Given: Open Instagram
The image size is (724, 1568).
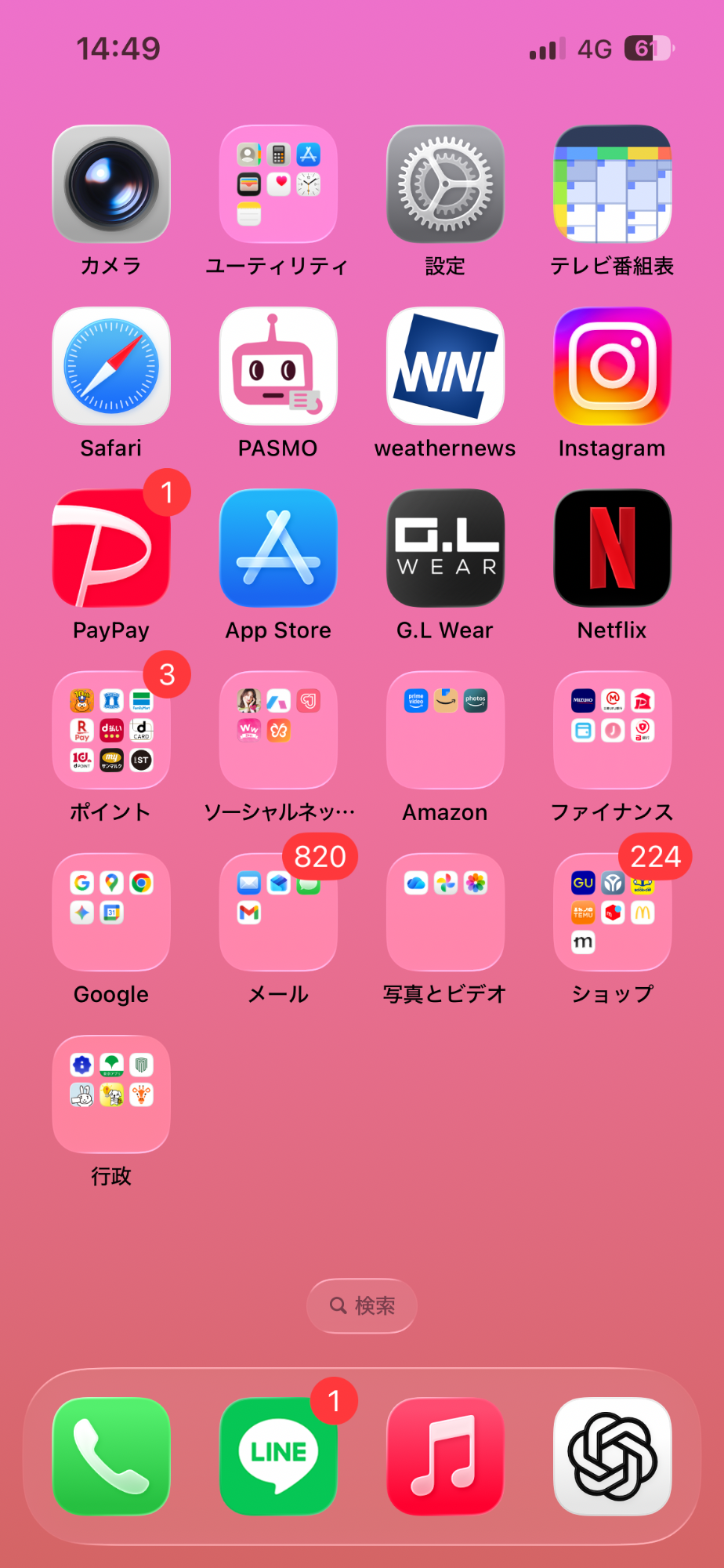Looking at the screenshot, I should pyautogui.click(x=612, y=366).
